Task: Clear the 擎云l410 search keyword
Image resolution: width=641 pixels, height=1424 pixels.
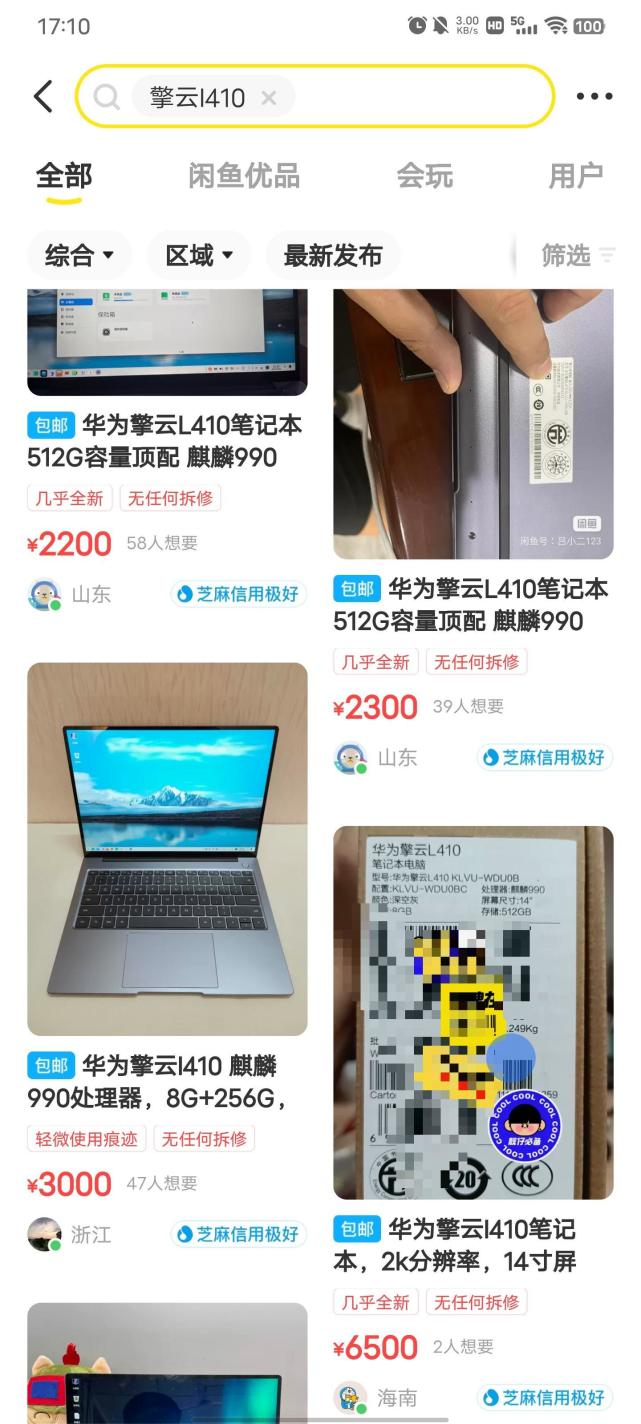Action: pos(268,97)
